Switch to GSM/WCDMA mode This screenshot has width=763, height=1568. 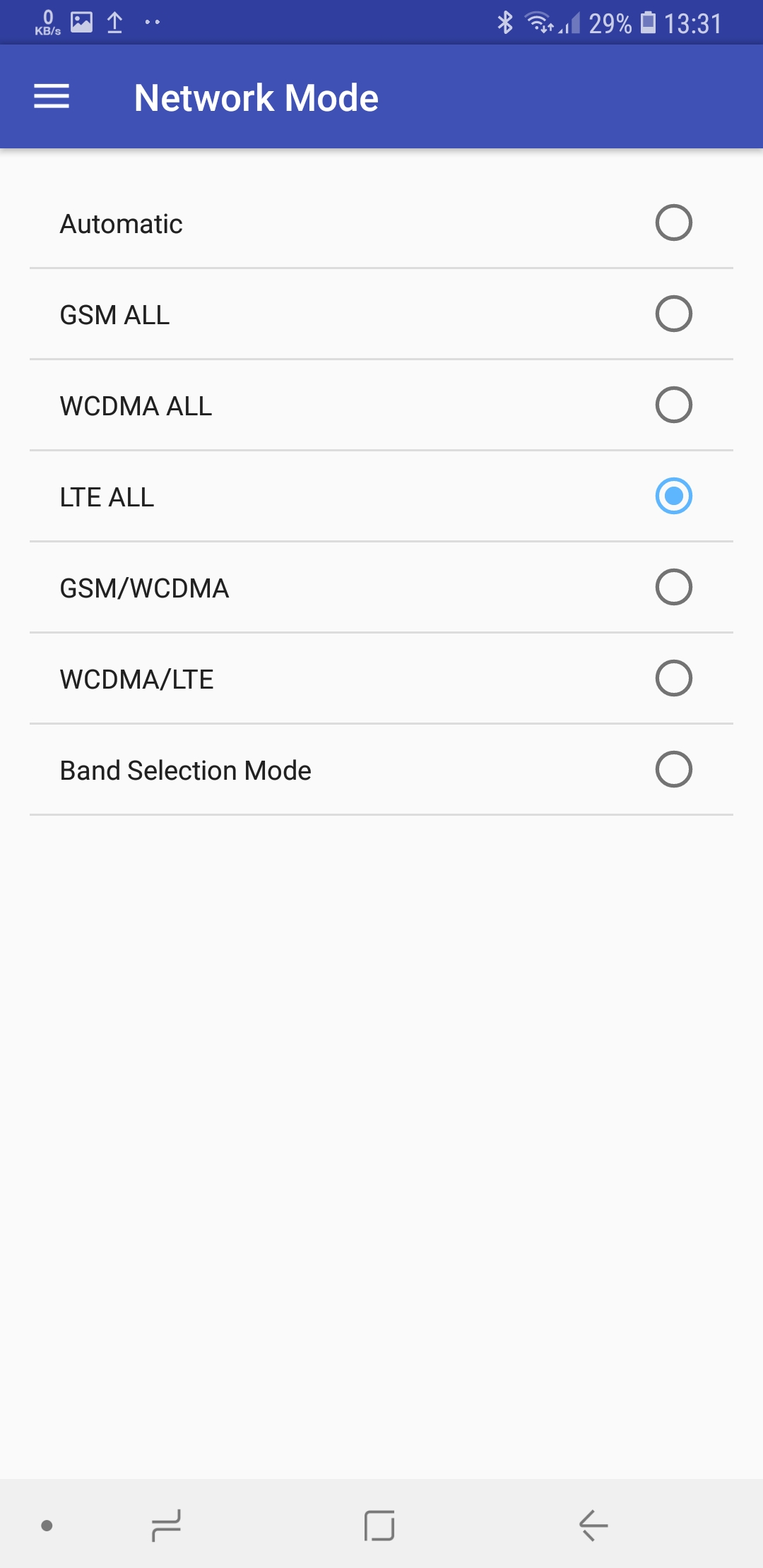(381, 588)
